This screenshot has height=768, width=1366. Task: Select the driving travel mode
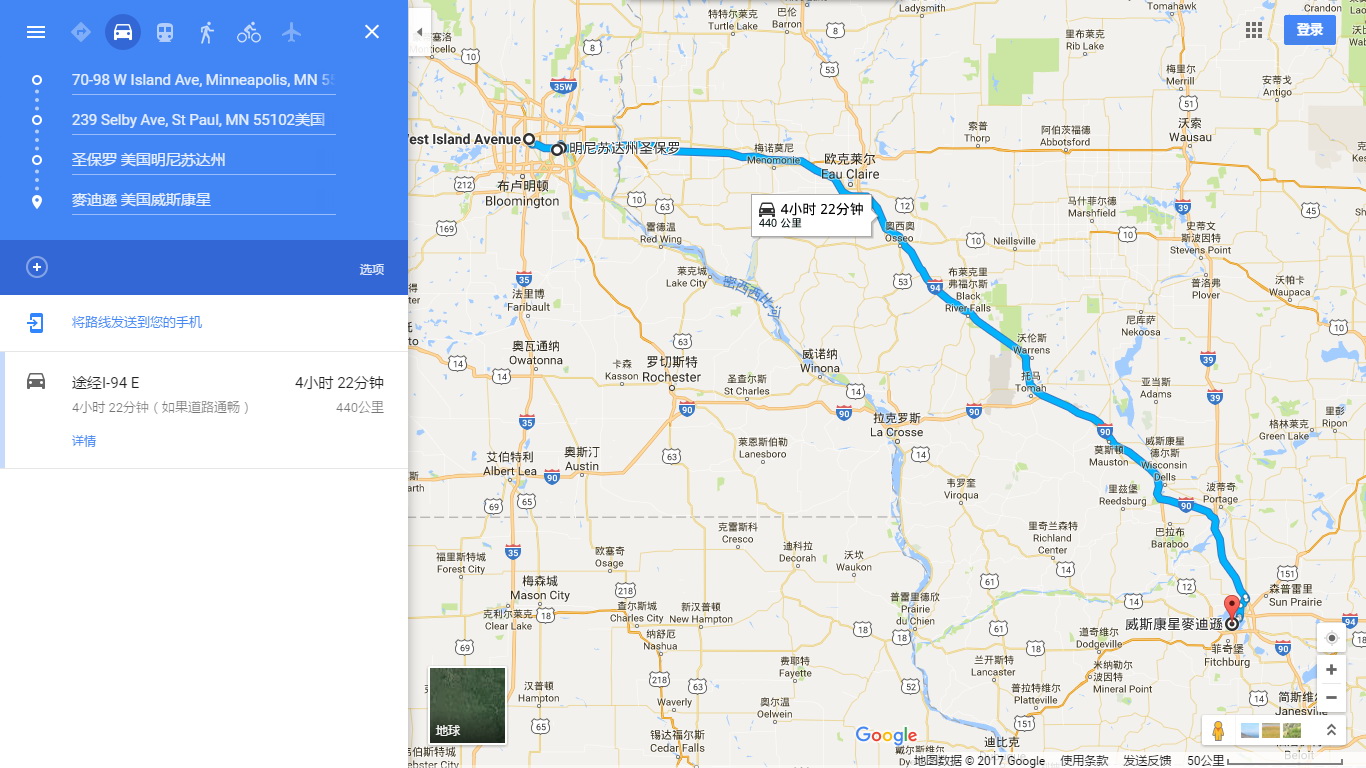pos(123,32)
